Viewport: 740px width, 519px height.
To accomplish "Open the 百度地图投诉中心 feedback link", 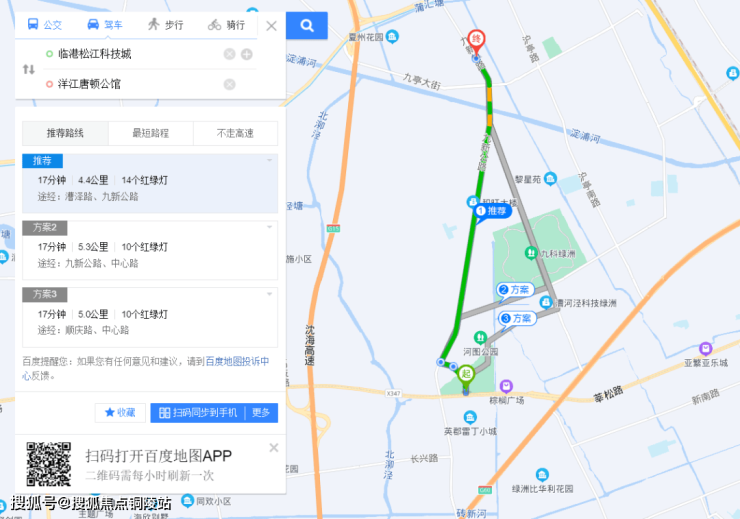I will coord(237,361).
